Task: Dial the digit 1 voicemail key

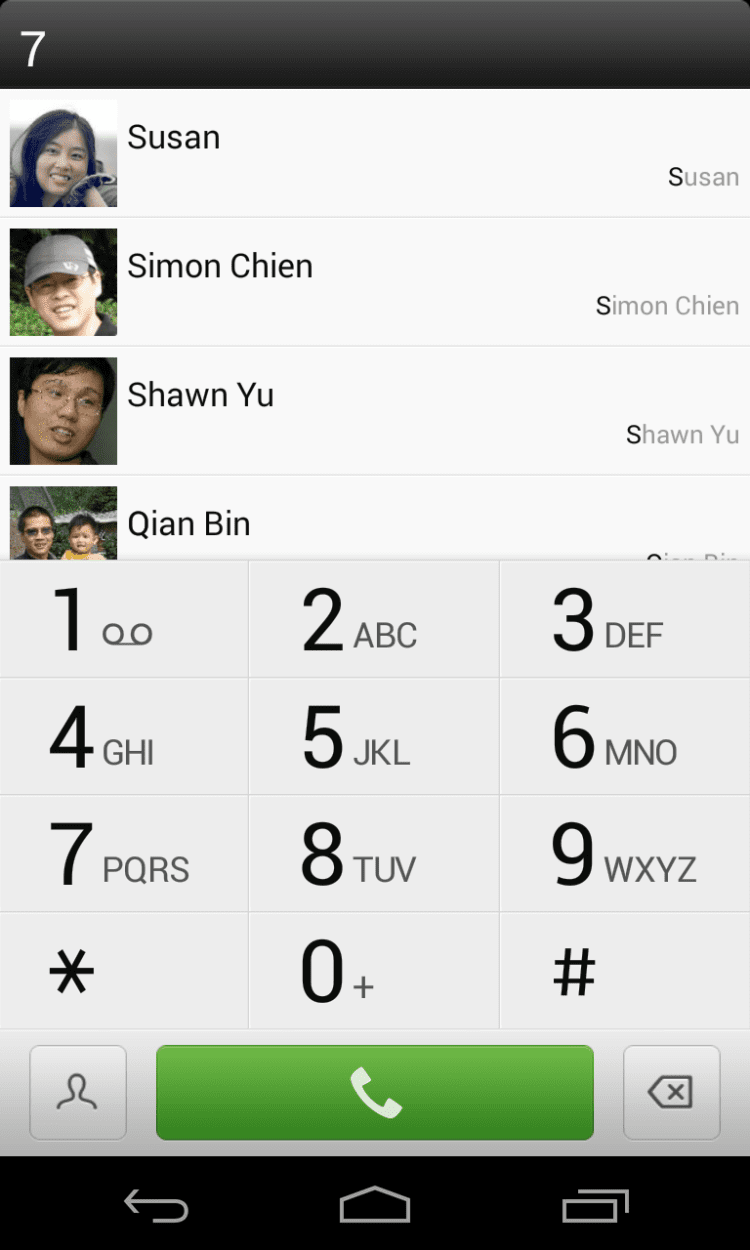Action: 124,620
